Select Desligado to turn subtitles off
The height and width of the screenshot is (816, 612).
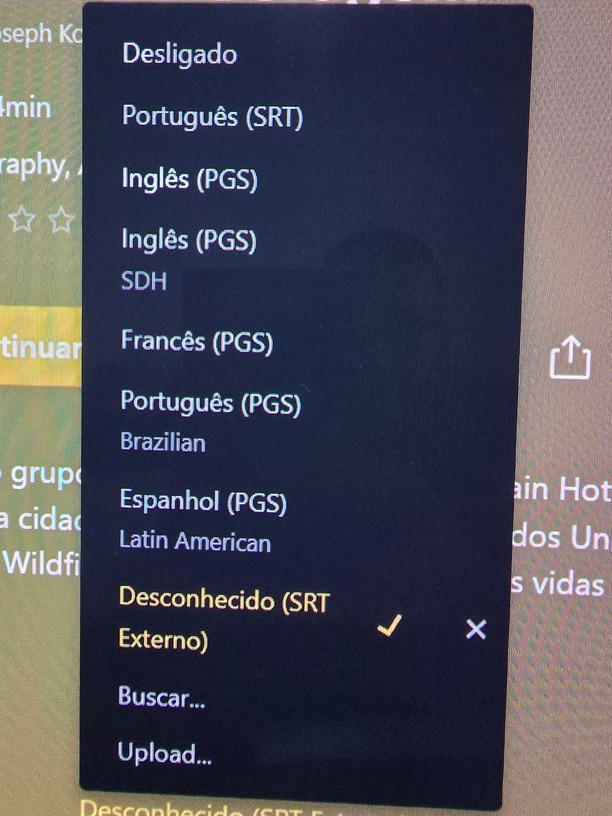tap(179, 54)
